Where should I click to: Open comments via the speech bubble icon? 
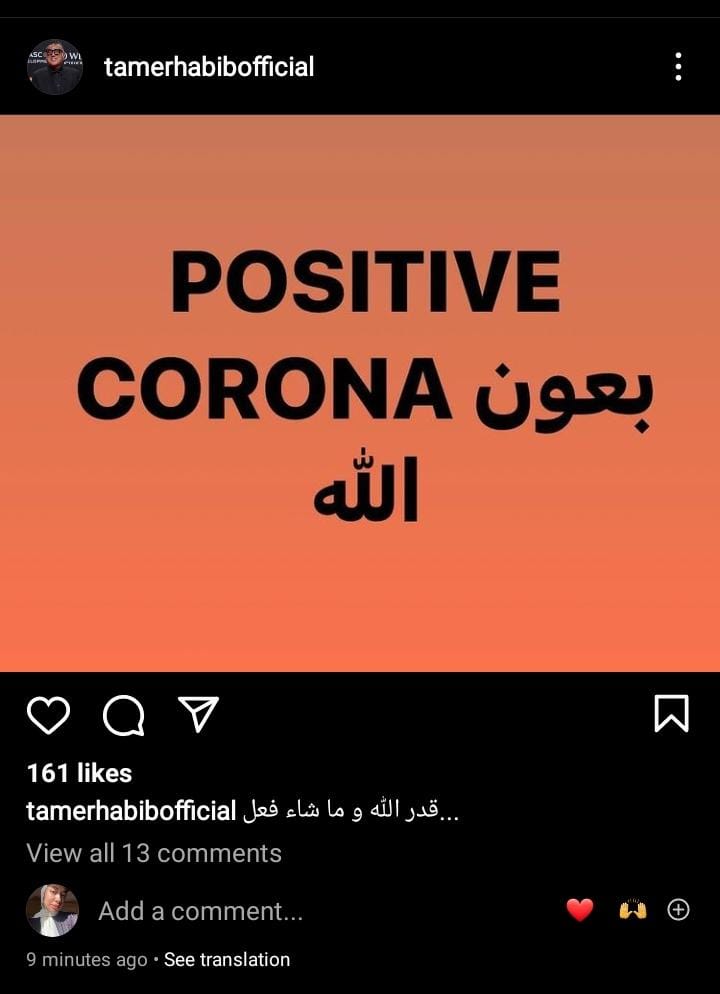pyautogui.click(x=123, y=715)
